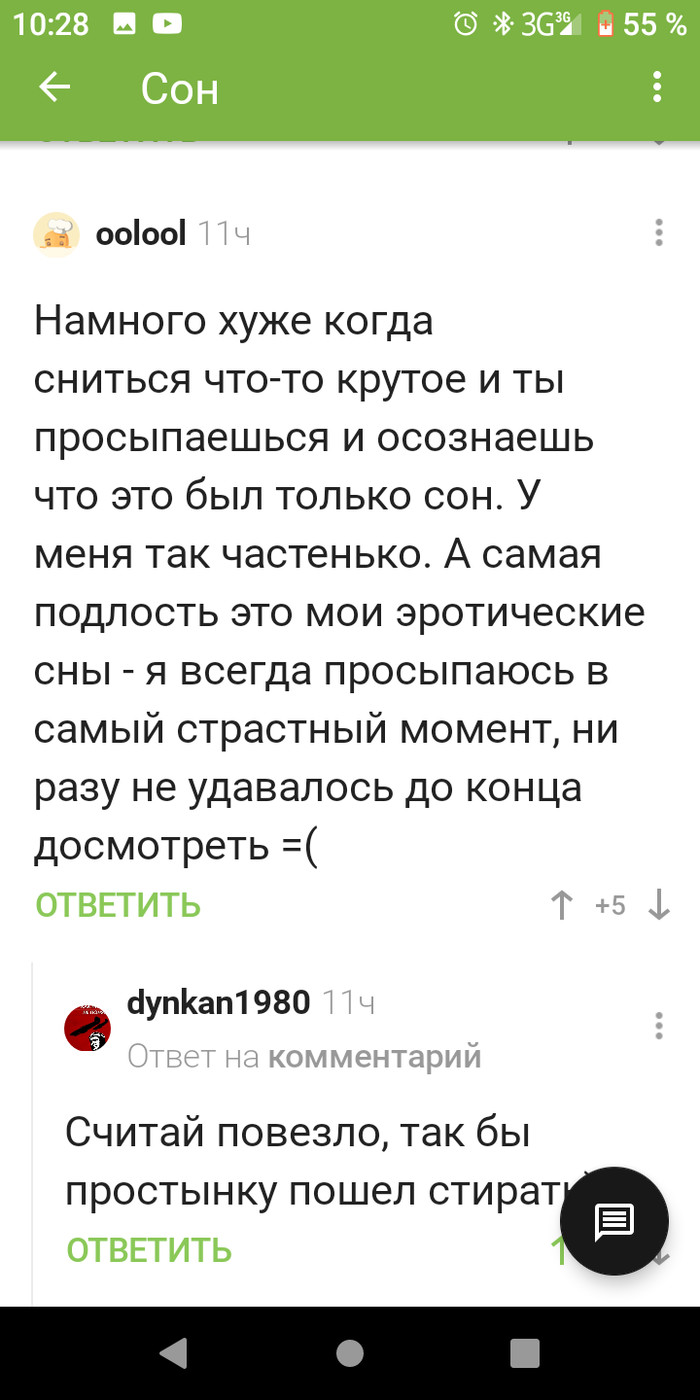Upvote oolool's comment
The height and width of the screenshot is (1400, 700).
[x=563, y=906]
